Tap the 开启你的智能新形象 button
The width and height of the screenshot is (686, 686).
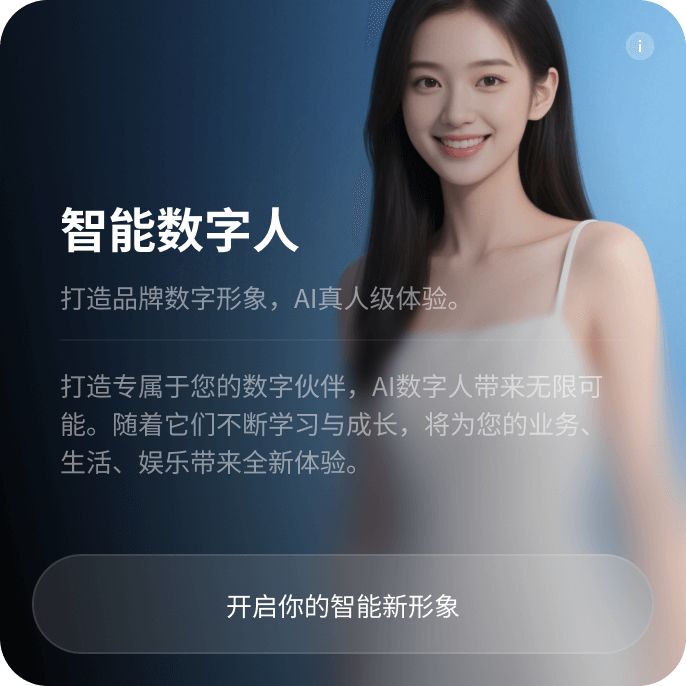coord(342,605)
